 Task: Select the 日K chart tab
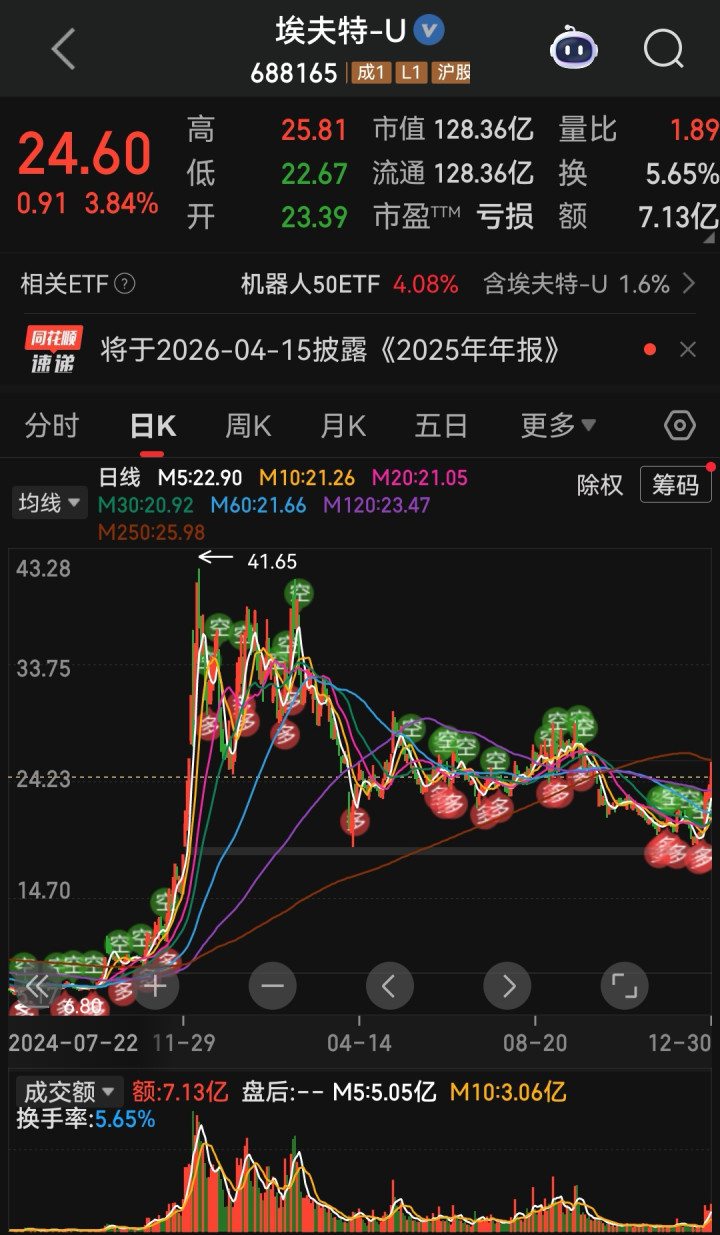tap(153, 426)
